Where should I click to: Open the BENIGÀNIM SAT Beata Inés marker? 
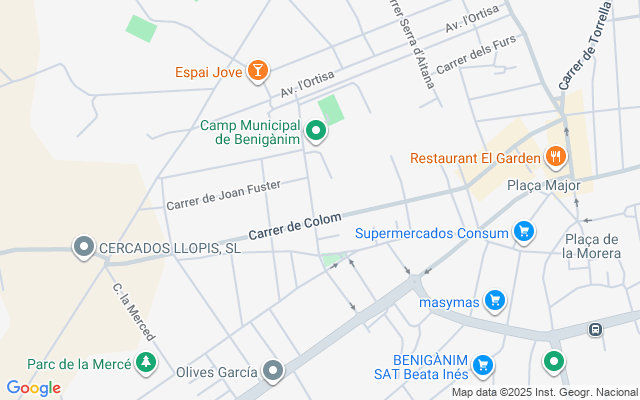(x=483, y=365)
